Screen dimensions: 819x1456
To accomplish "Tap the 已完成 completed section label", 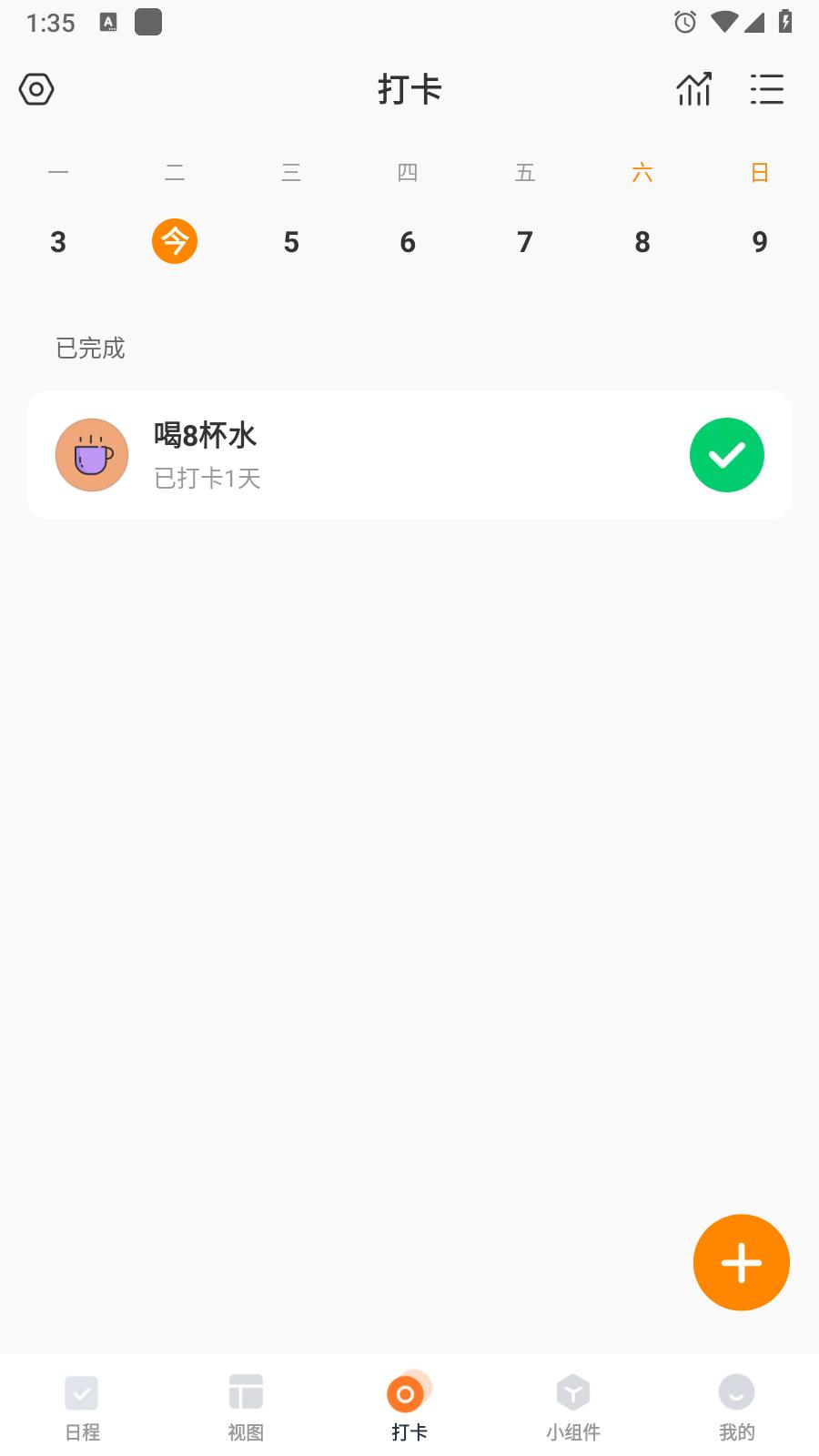I will point(88,349).
